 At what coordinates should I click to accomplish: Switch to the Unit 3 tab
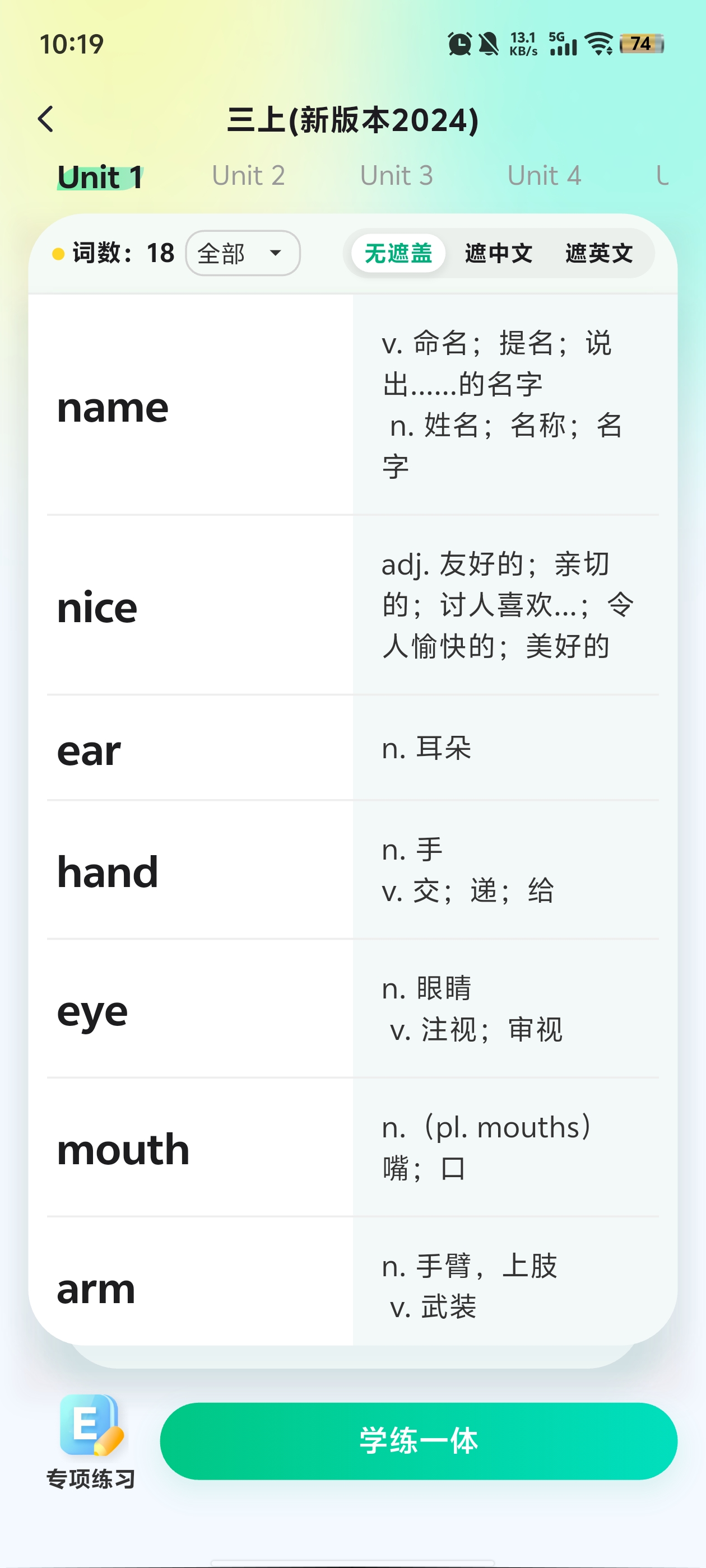coord(396,176)
